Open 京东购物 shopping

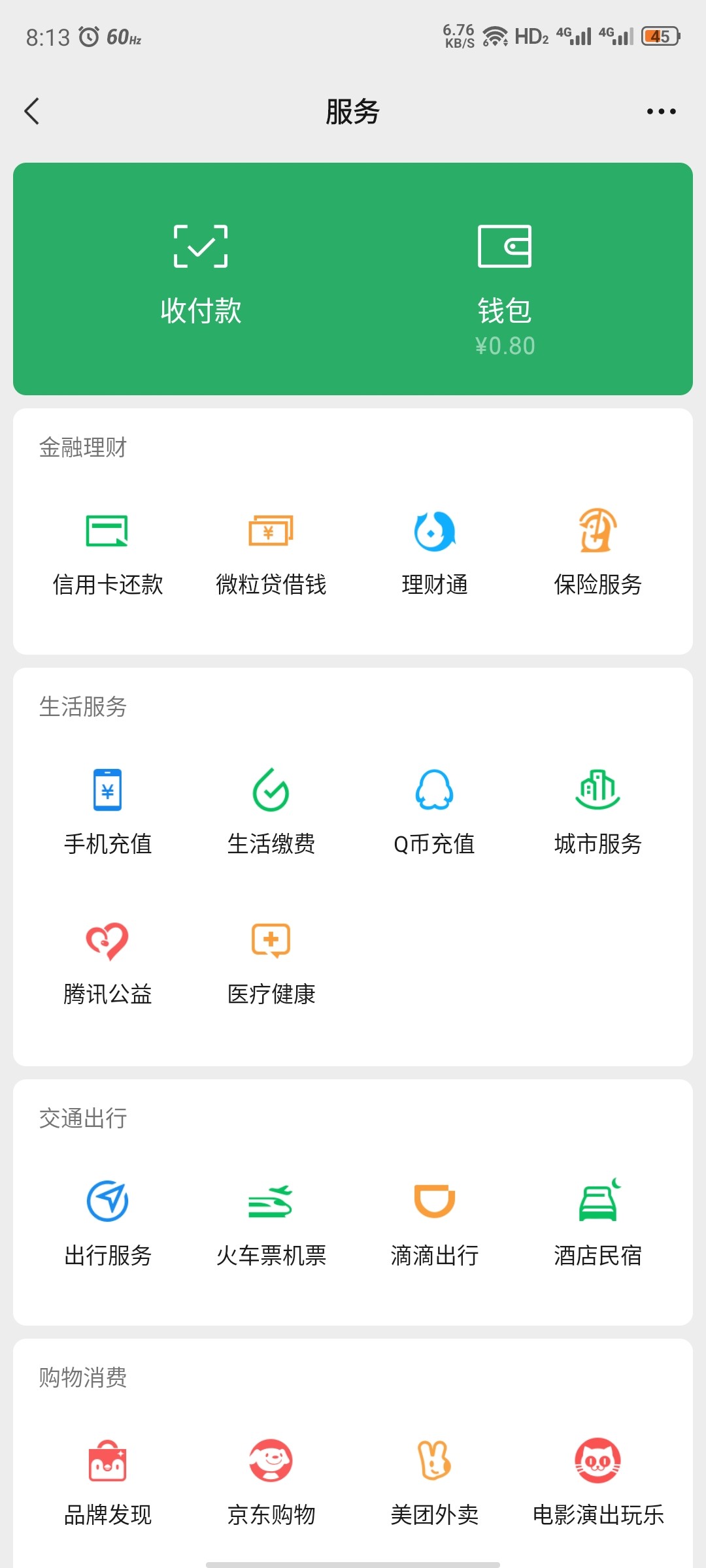point(271,1483)
